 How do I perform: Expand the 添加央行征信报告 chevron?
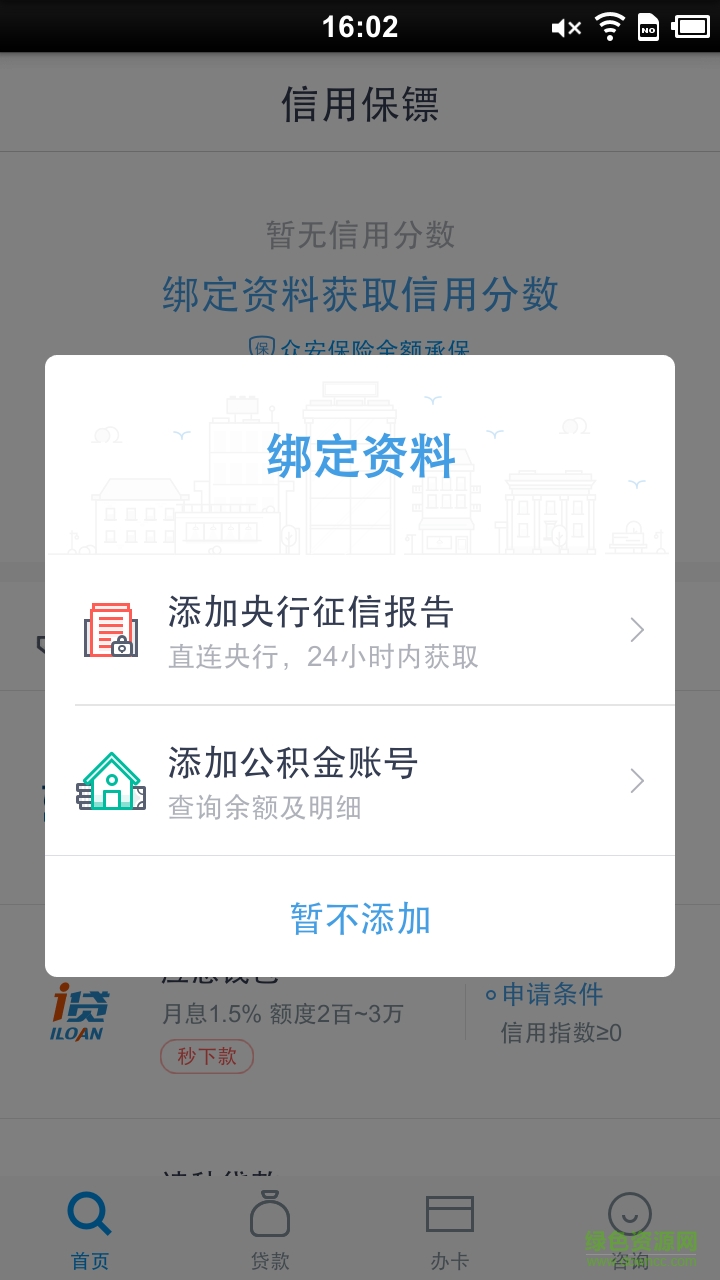tap(637, 630)
